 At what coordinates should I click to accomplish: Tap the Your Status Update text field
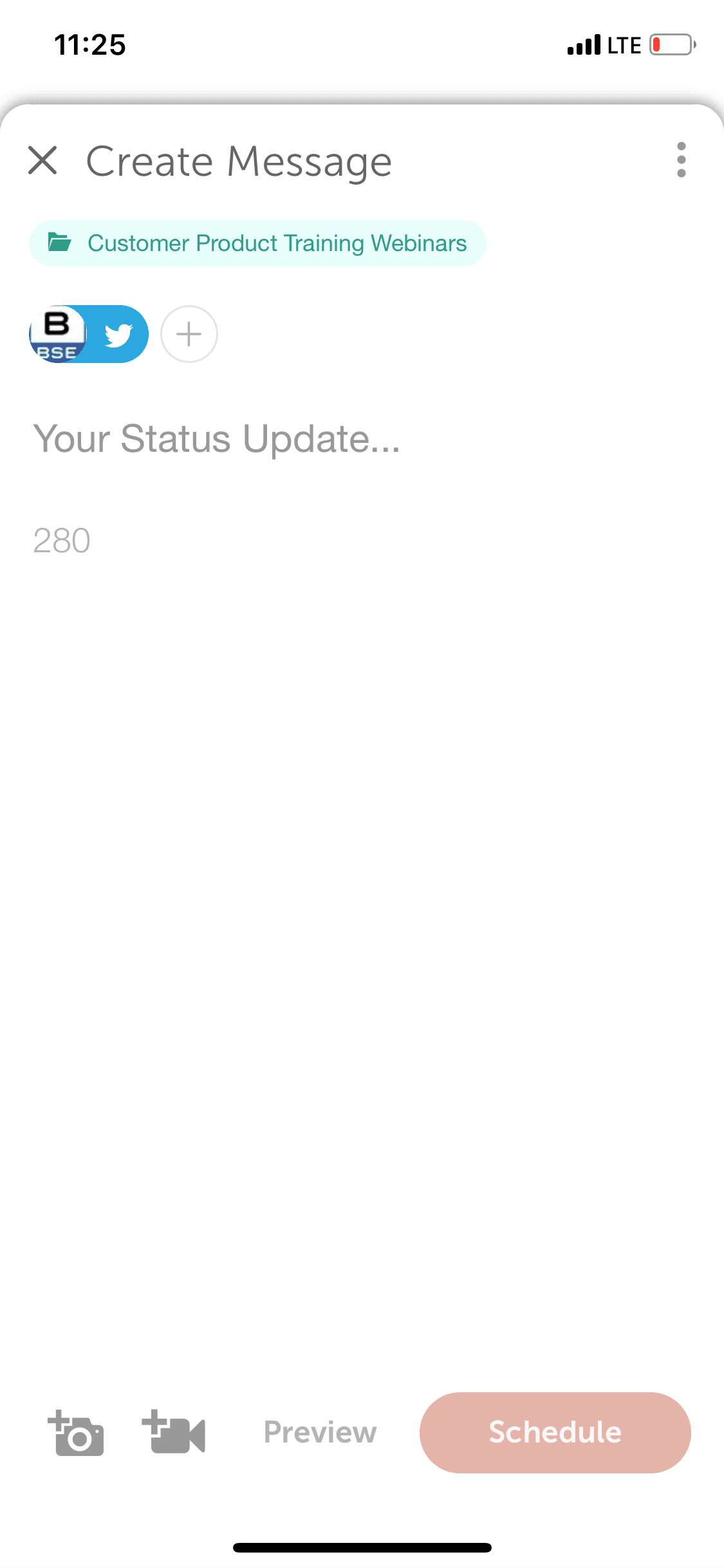[x=218, y=439]
